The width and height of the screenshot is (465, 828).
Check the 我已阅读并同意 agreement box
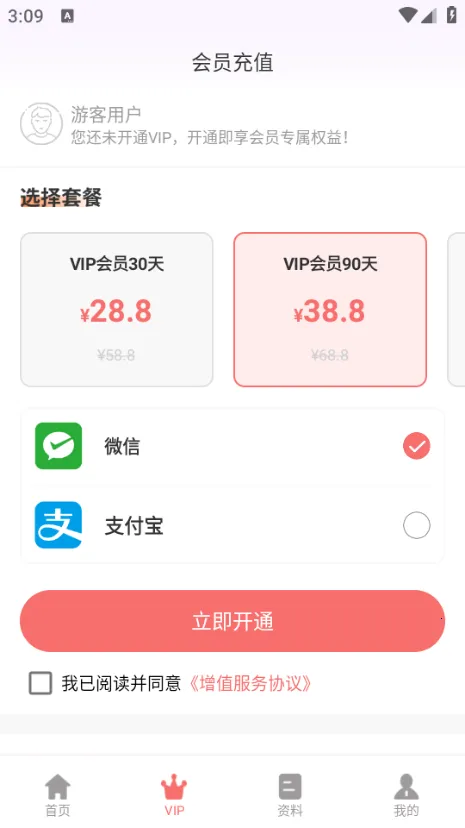[41, 683]
